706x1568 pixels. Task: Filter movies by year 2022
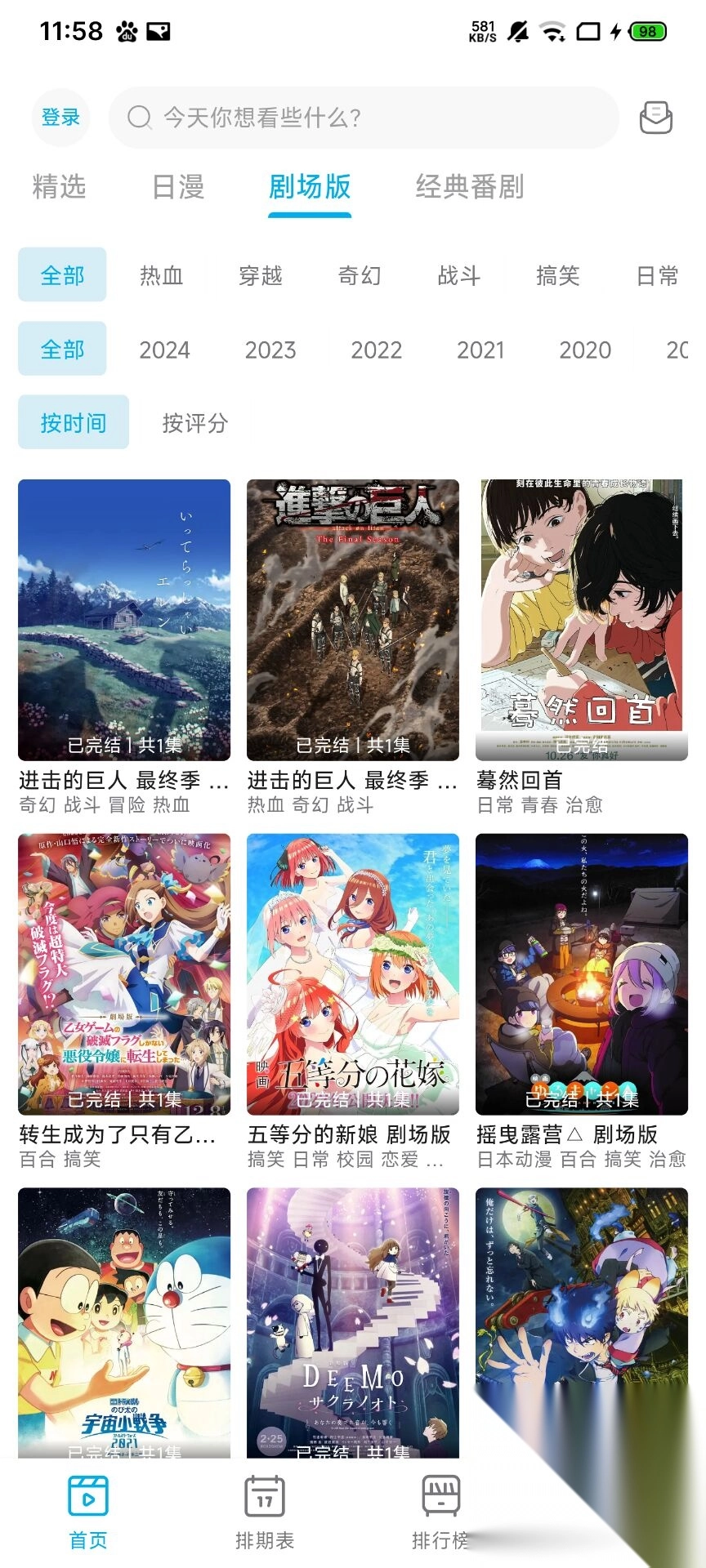point(377,350)
